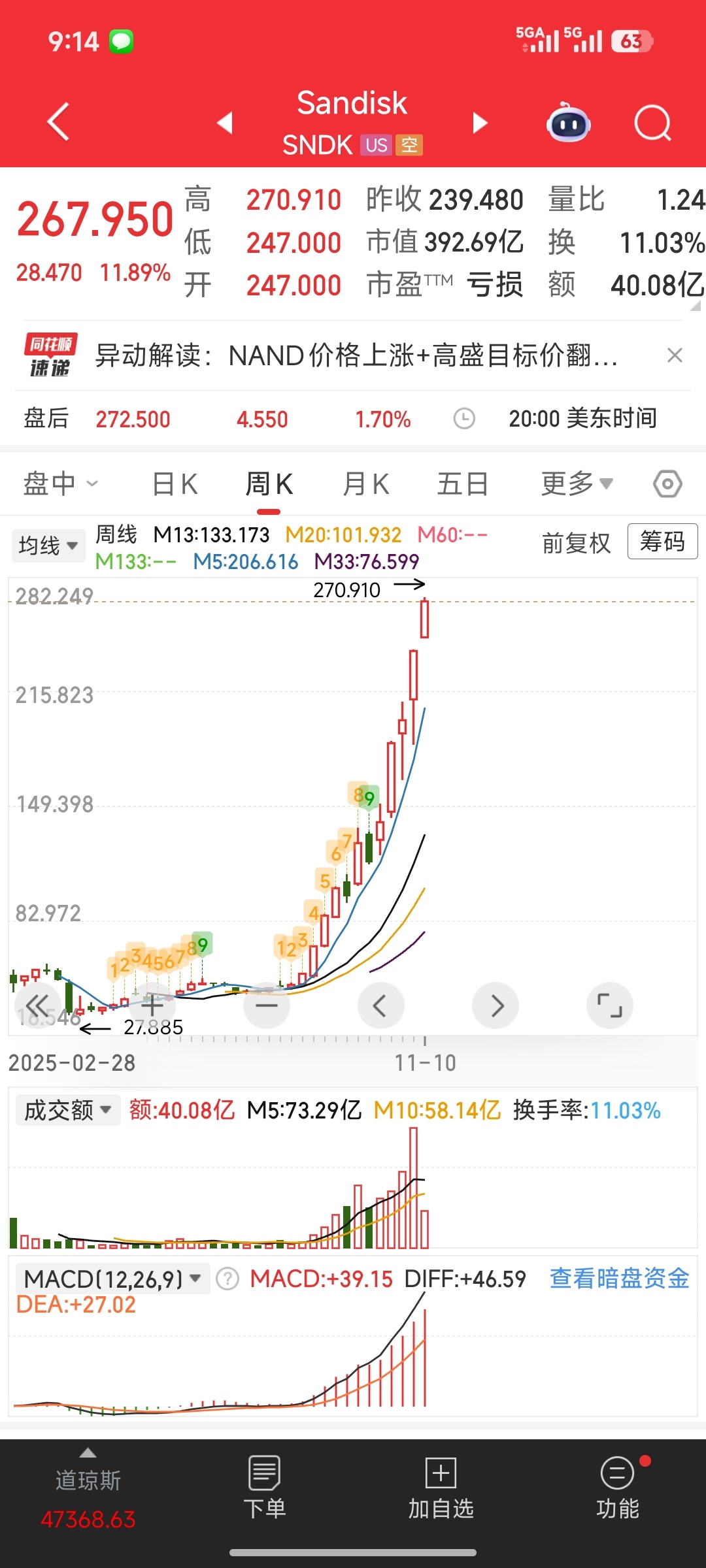Expand the MACD(12,26,9) indicator selector
Screen dimensions: 706x1568
point(110,1277)
